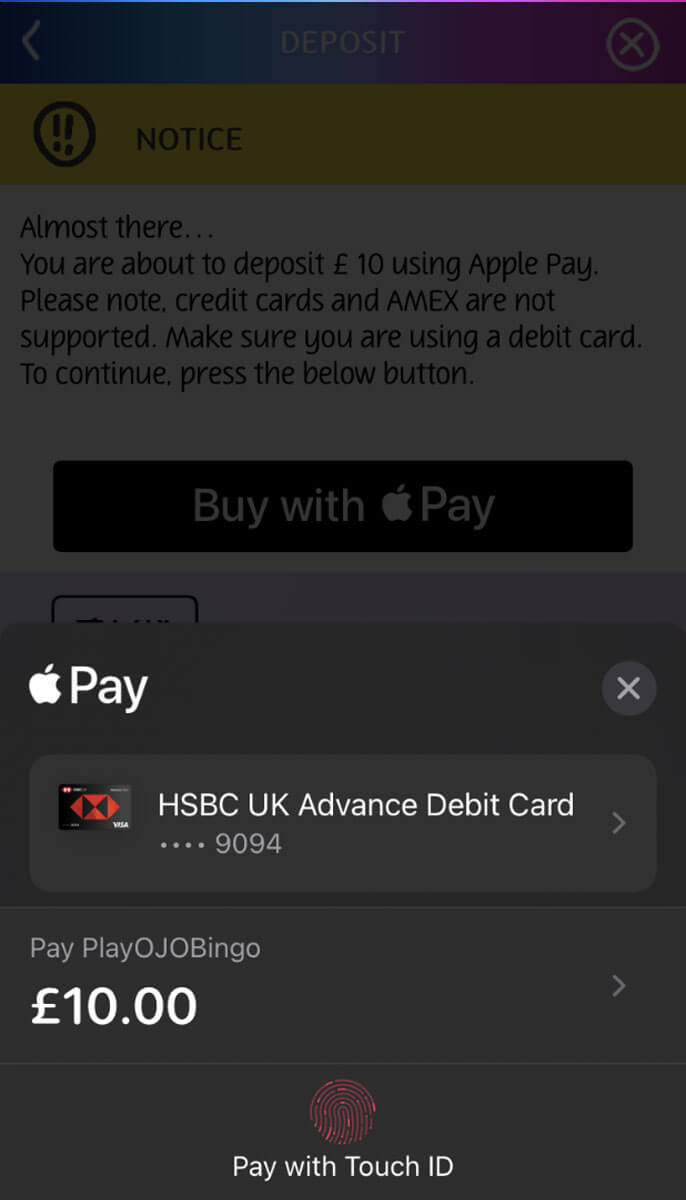Tap the Buy with Apple Pay button
This screenshot has height=1200, width=686.
pyautogui.click(x=342, y=506)
